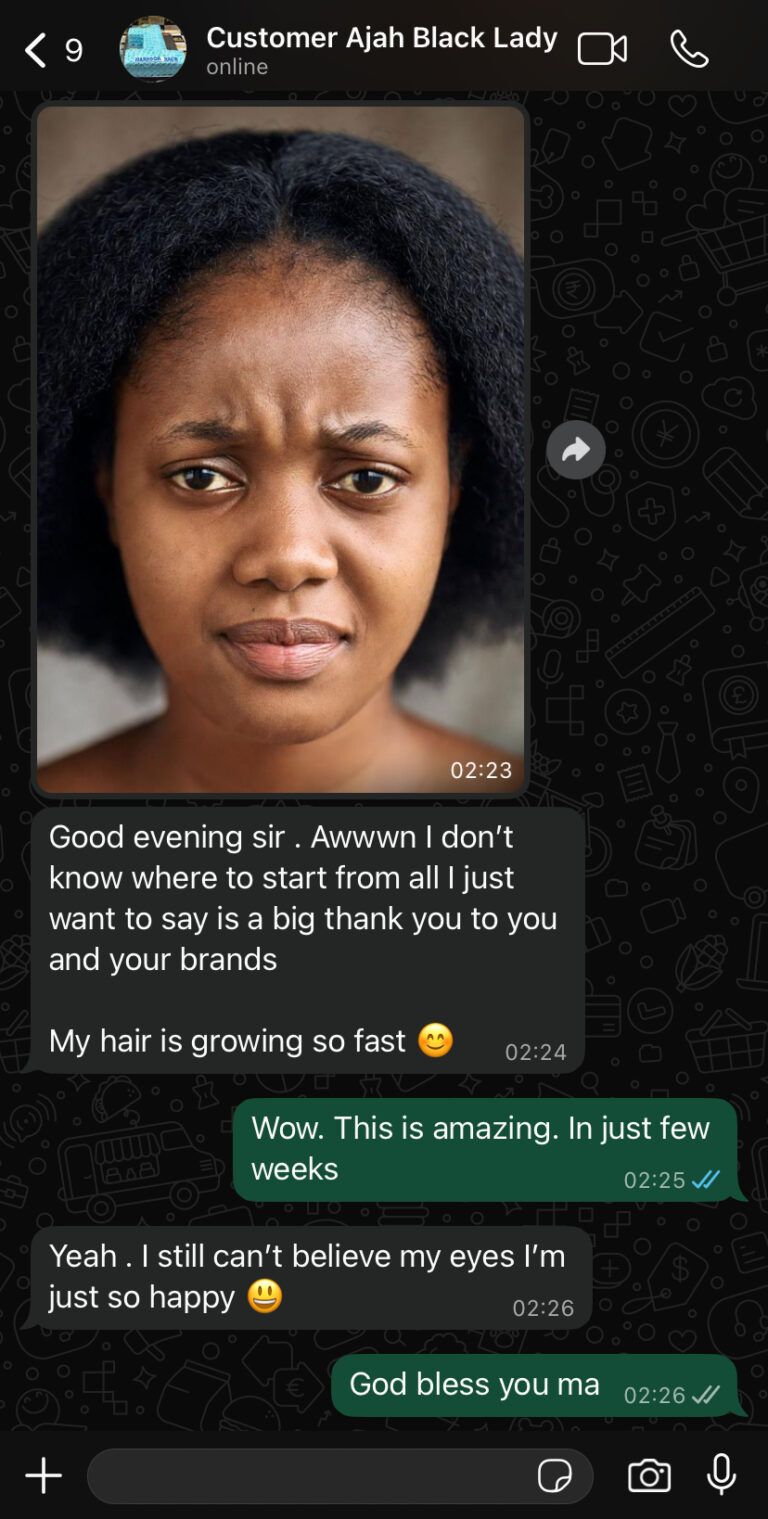This screenshot has width=768, height=1519.
Task: Start a video call
Action: click(602, 49)
